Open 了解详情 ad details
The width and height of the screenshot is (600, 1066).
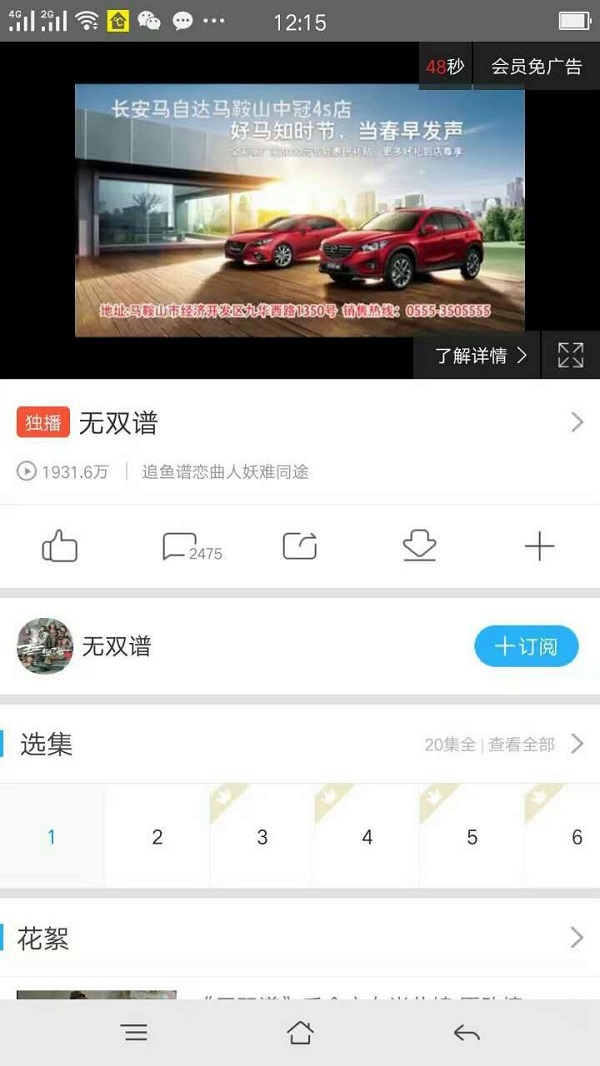[x=480, y=355]
